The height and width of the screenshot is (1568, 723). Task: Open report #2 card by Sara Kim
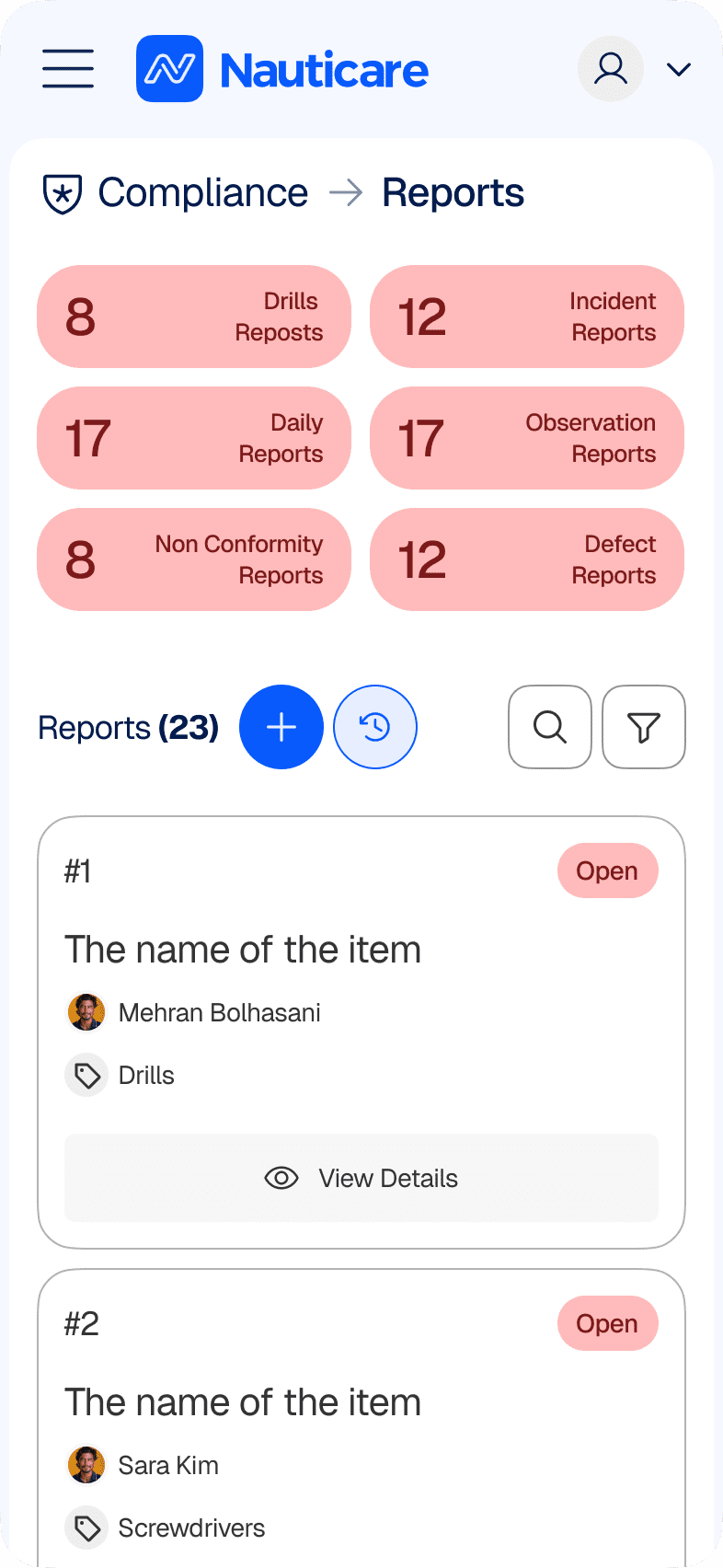[x=243, y=1402]
